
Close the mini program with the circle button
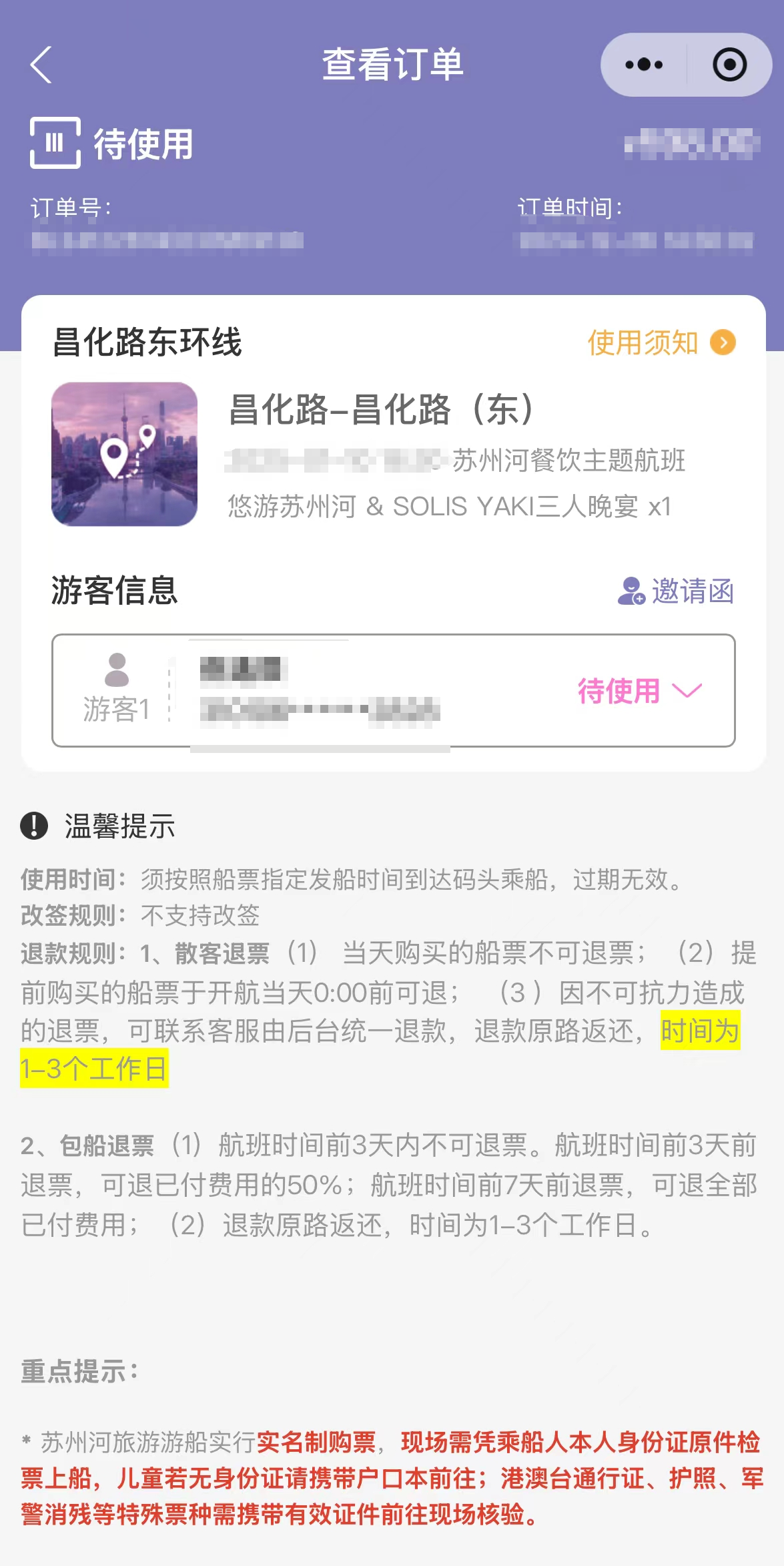coord(729,65)
